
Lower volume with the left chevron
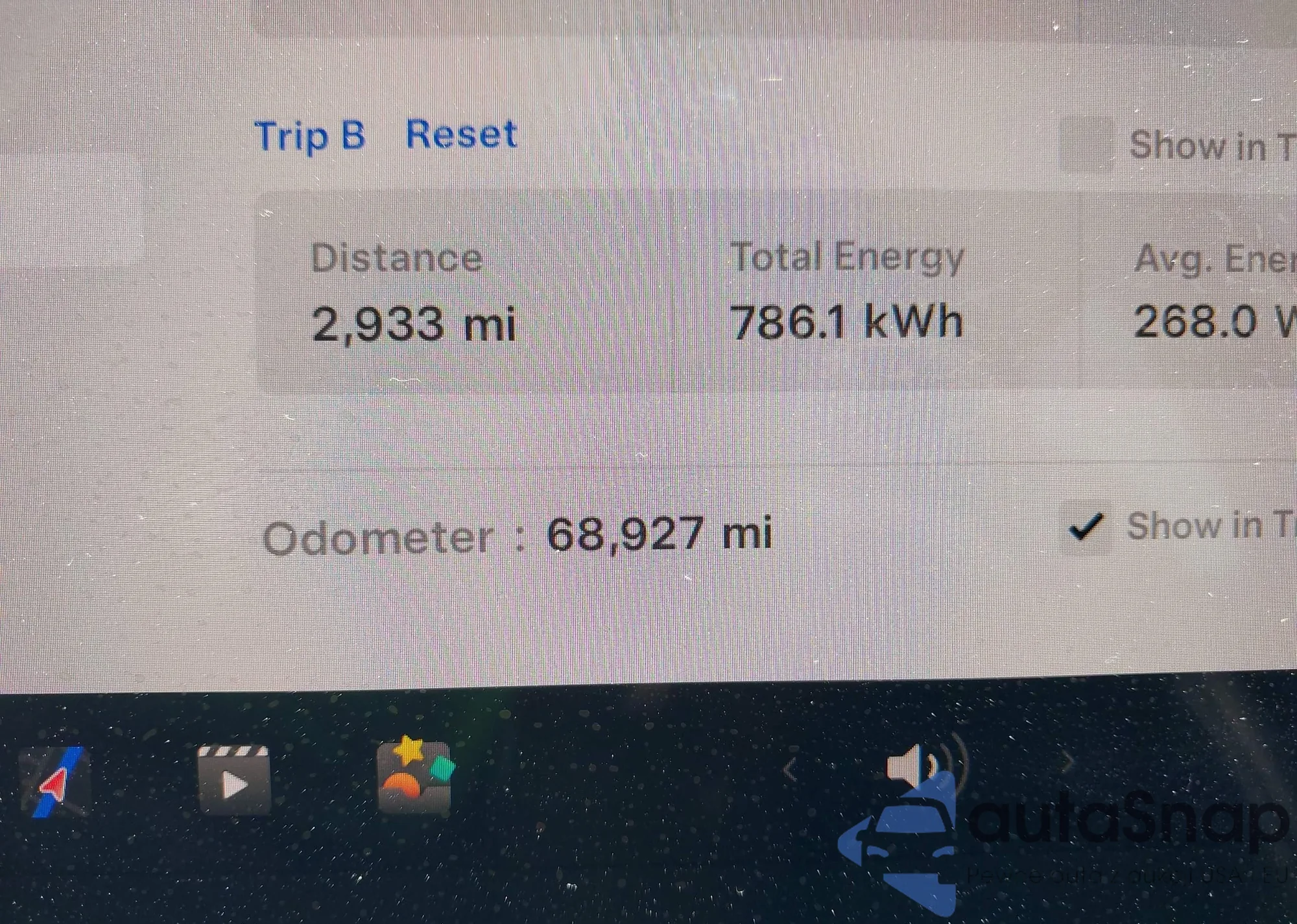(x=790, y=770)
